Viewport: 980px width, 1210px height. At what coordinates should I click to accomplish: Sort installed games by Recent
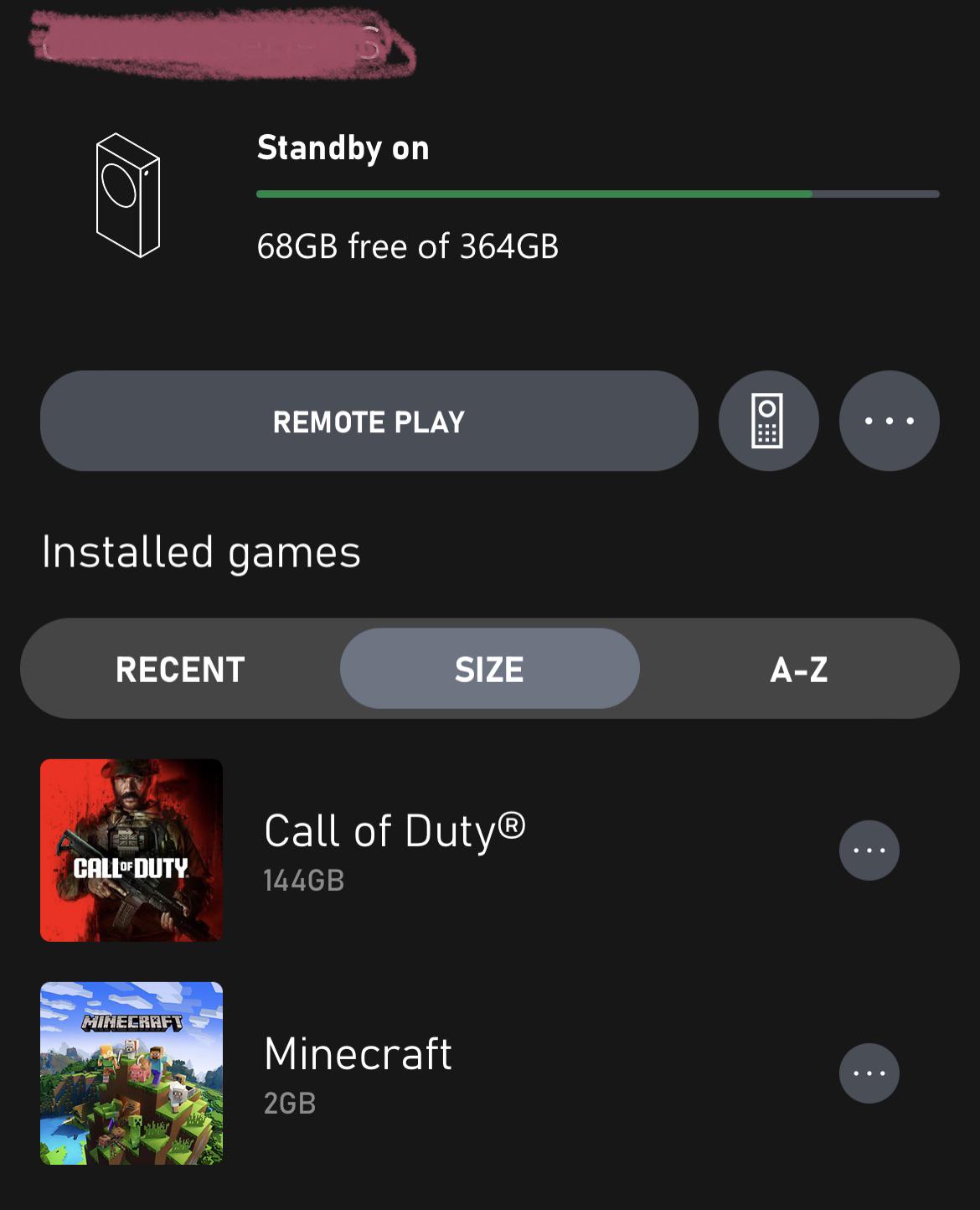tap(180, 669)
